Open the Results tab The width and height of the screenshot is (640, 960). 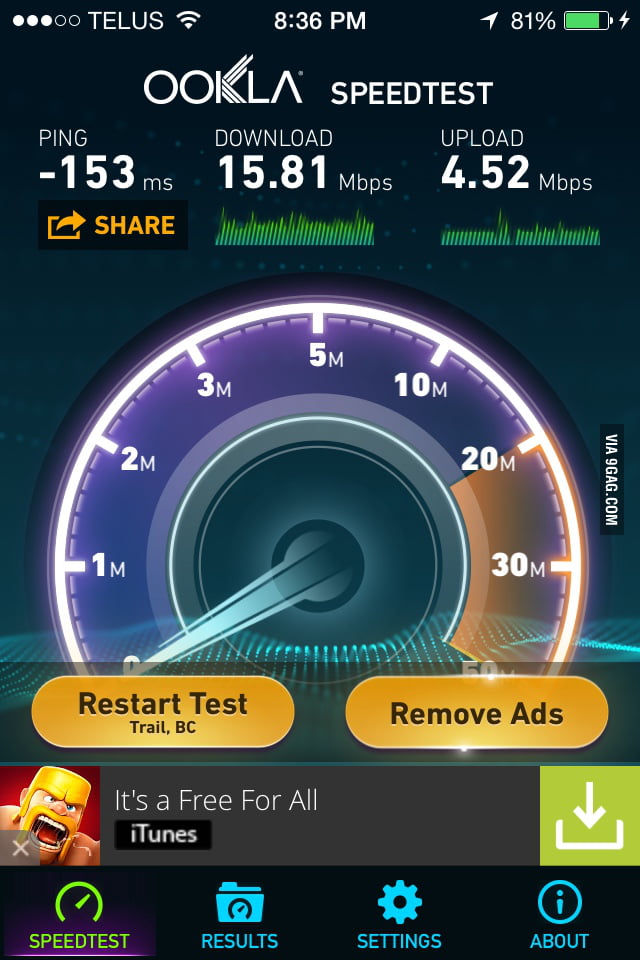(x=239, y=915)
